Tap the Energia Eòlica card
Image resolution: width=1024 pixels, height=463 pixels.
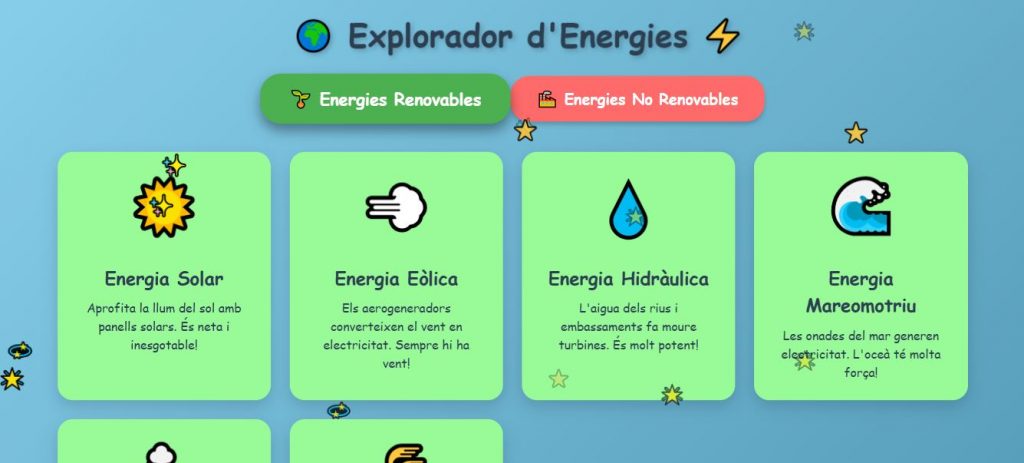(x=396, y=275)
